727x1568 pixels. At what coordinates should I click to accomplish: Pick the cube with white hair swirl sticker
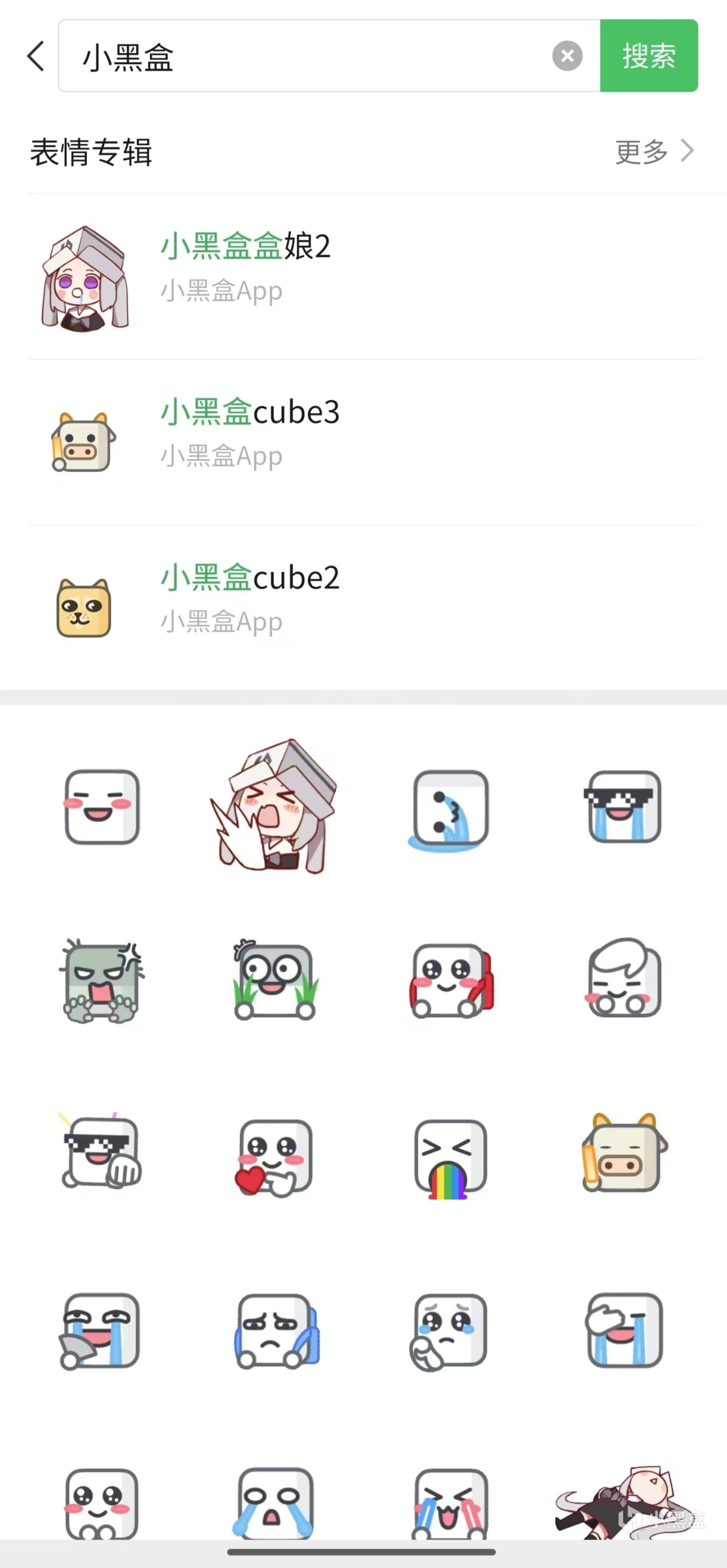[624, 979]
